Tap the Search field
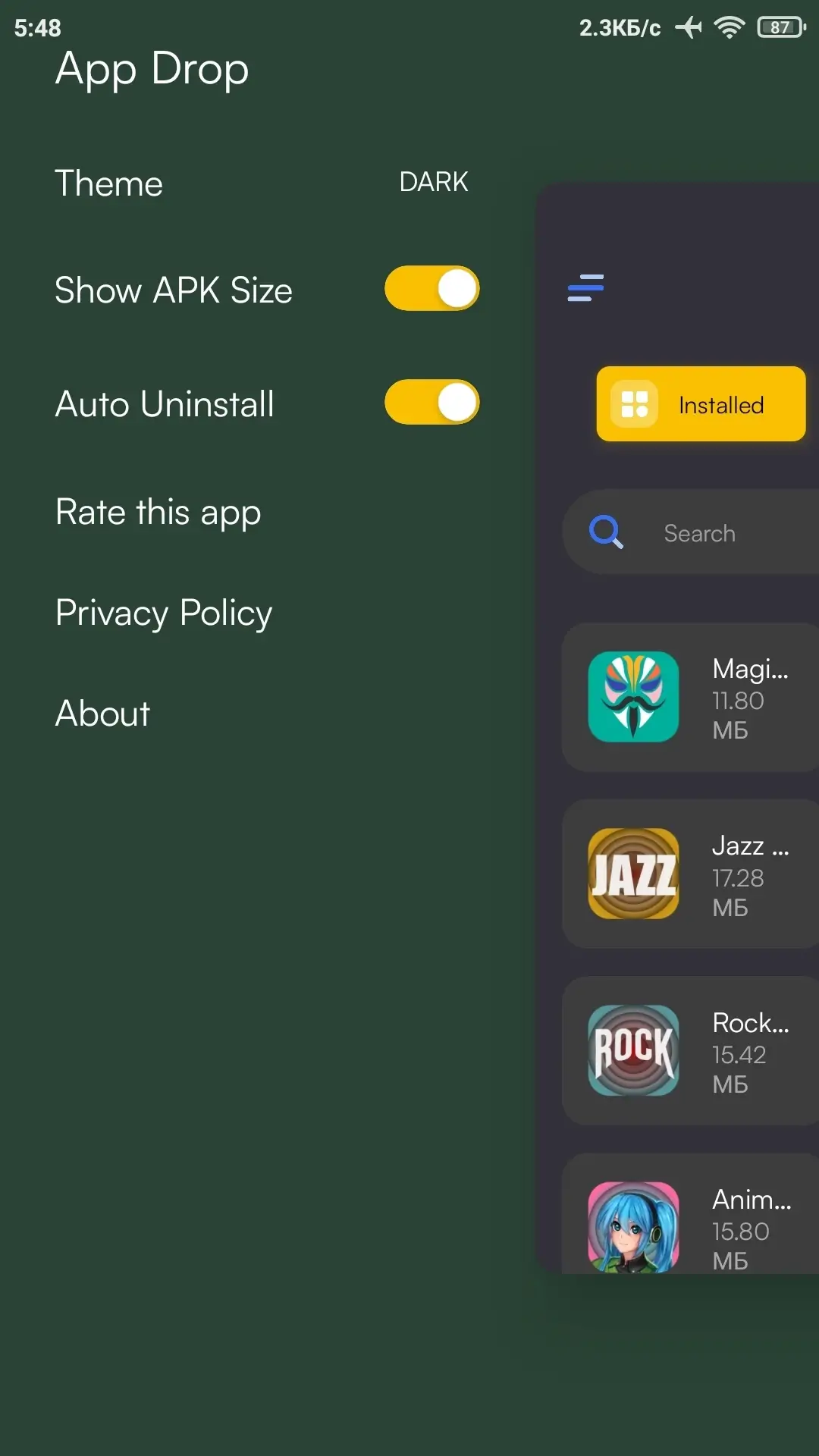Screen dimensions: 819x1456 coord(691,532)
